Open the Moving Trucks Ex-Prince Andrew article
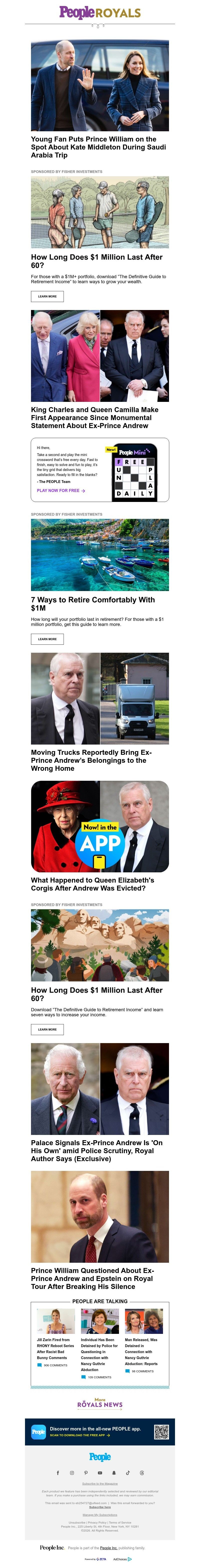Viewport: 200px width, 1568px height. (91, 760)
